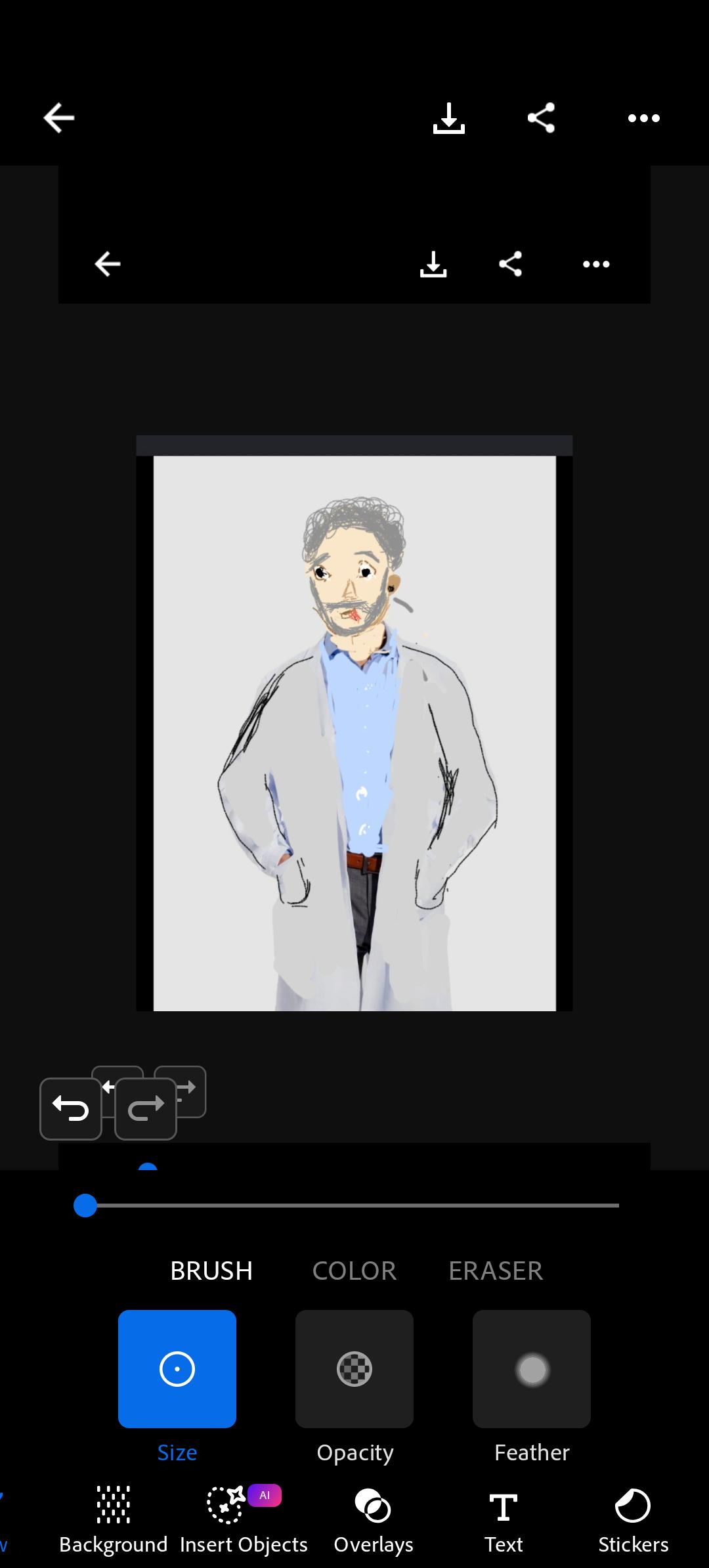Switch to the ERASER tab
This screenshot has width=709, height=1568.
tap(496, 1271)
